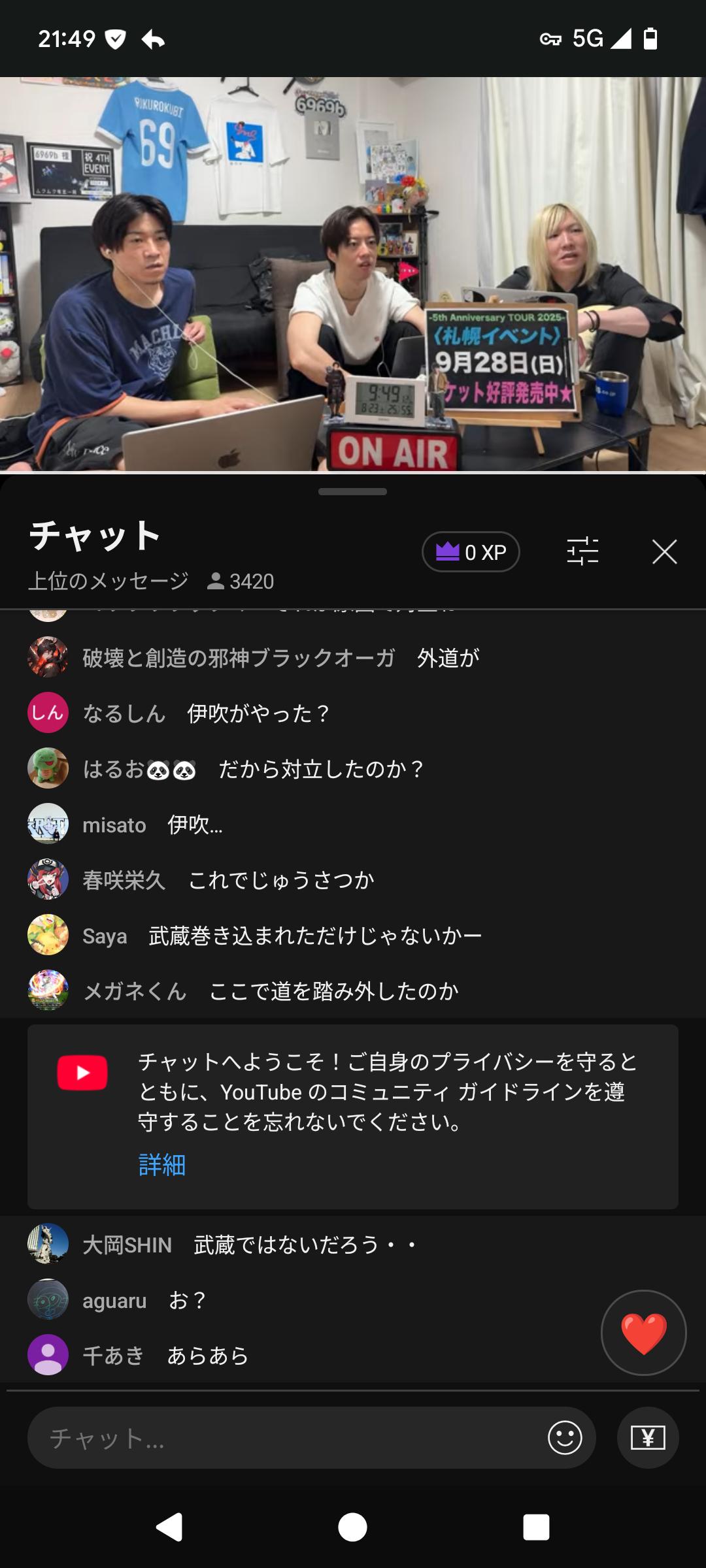Open the 上位のメッセージ chat mode selector
Viewport: 706px width, 1568px height.
pos(109,581)
